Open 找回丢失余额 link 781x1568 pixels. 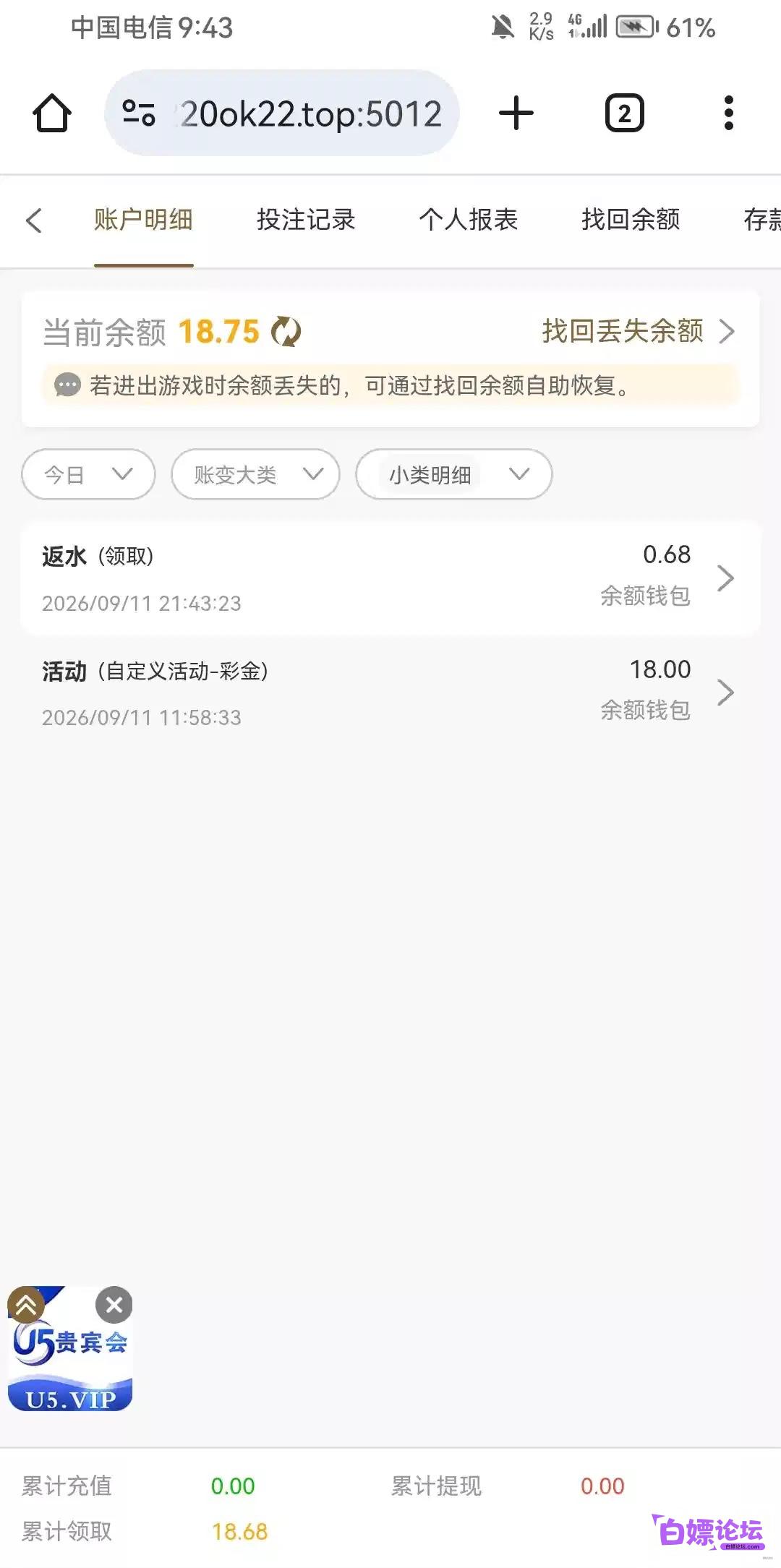[638, 331]
